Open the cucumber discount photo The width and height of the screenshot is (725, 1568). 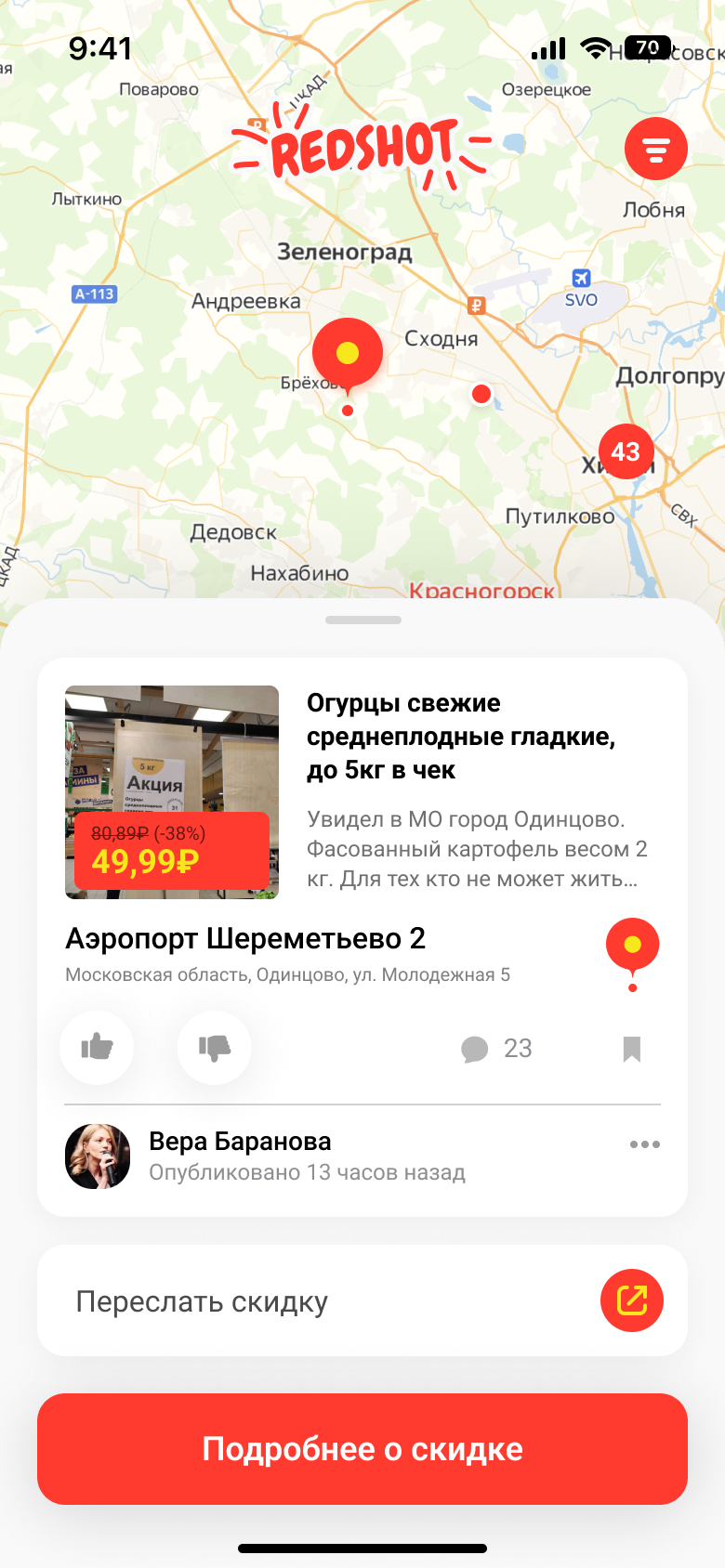(x=172, y=791)
